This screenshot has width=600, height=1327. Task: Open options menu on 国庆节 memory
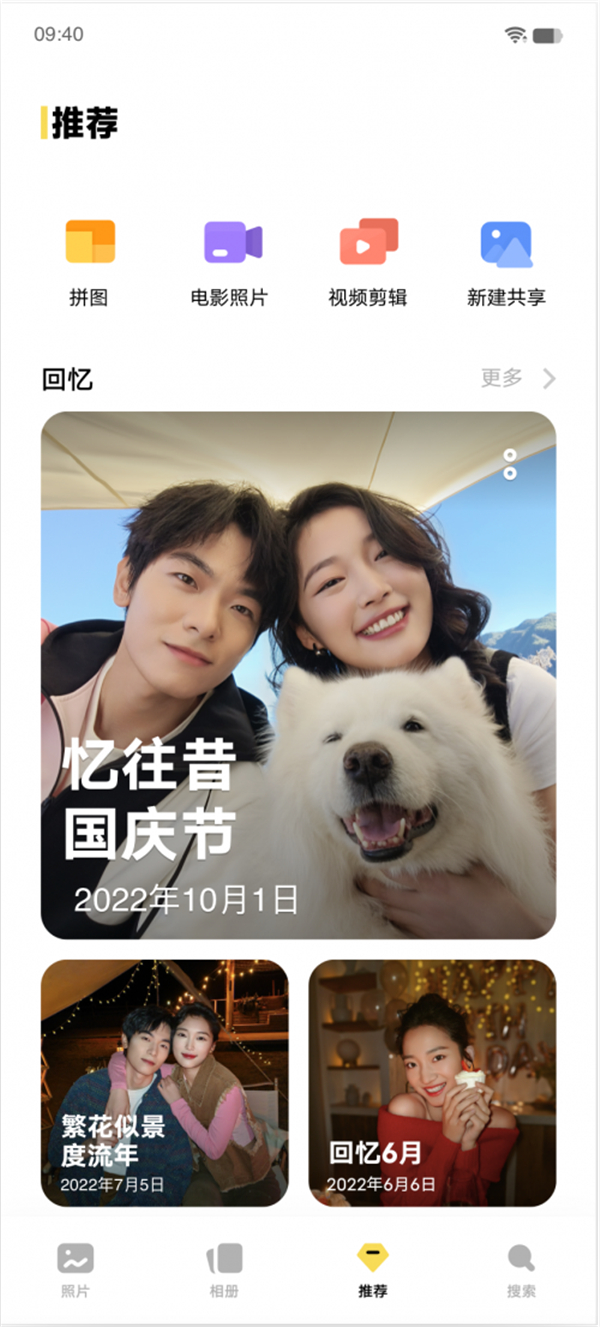pyautogui.click(x=510, y=464)
